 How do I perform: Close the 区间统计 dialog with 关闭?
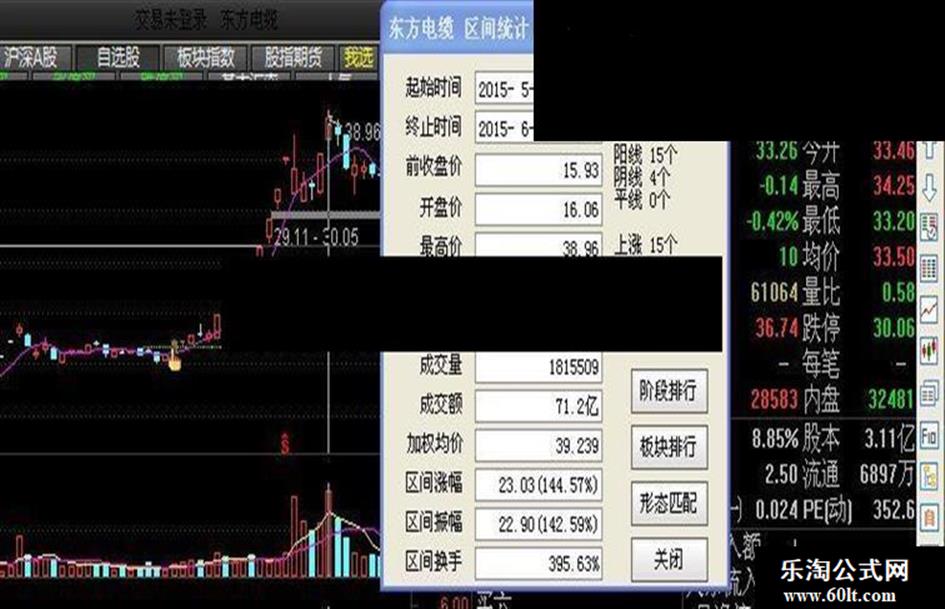pos(668,556)
